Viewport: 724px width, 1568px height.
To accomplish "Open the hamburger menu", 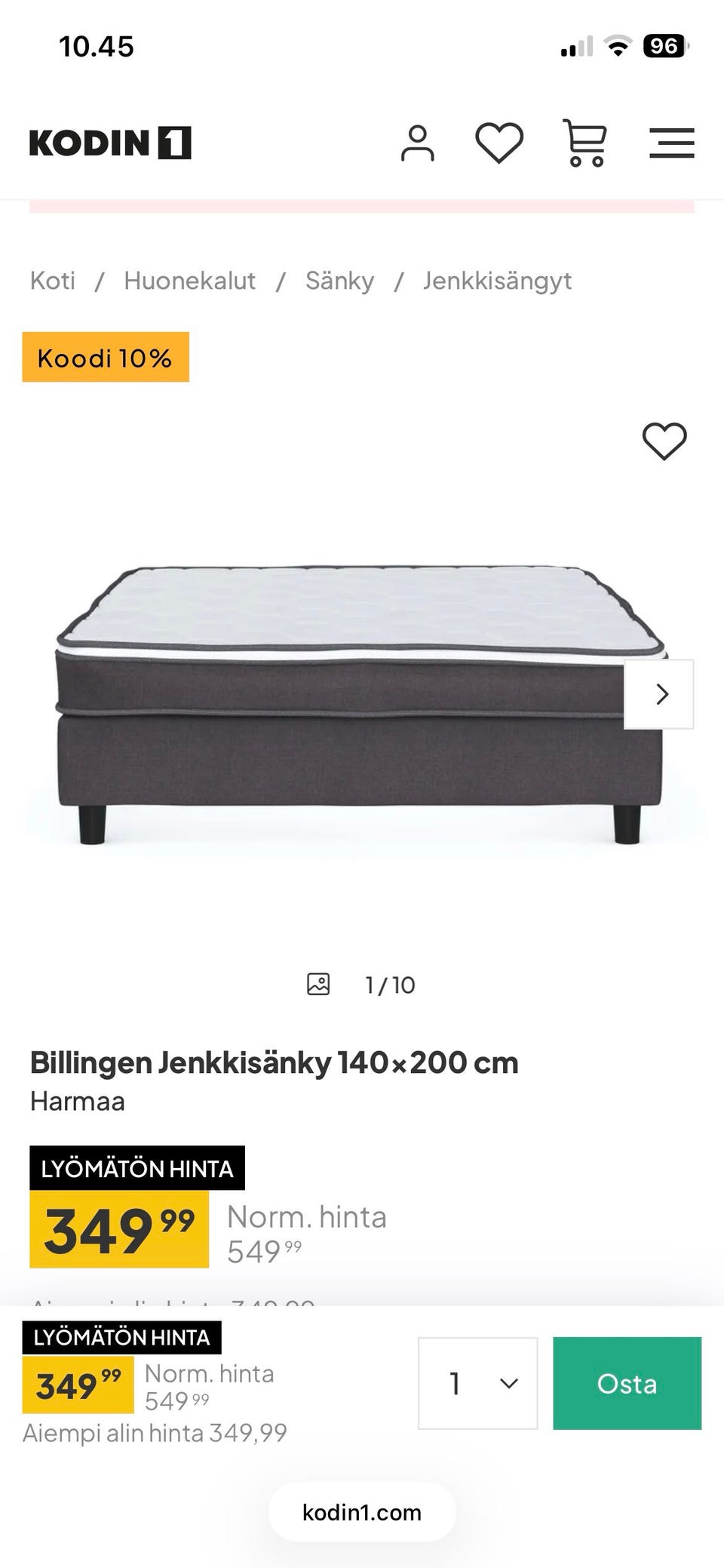I will click(671, 143).
